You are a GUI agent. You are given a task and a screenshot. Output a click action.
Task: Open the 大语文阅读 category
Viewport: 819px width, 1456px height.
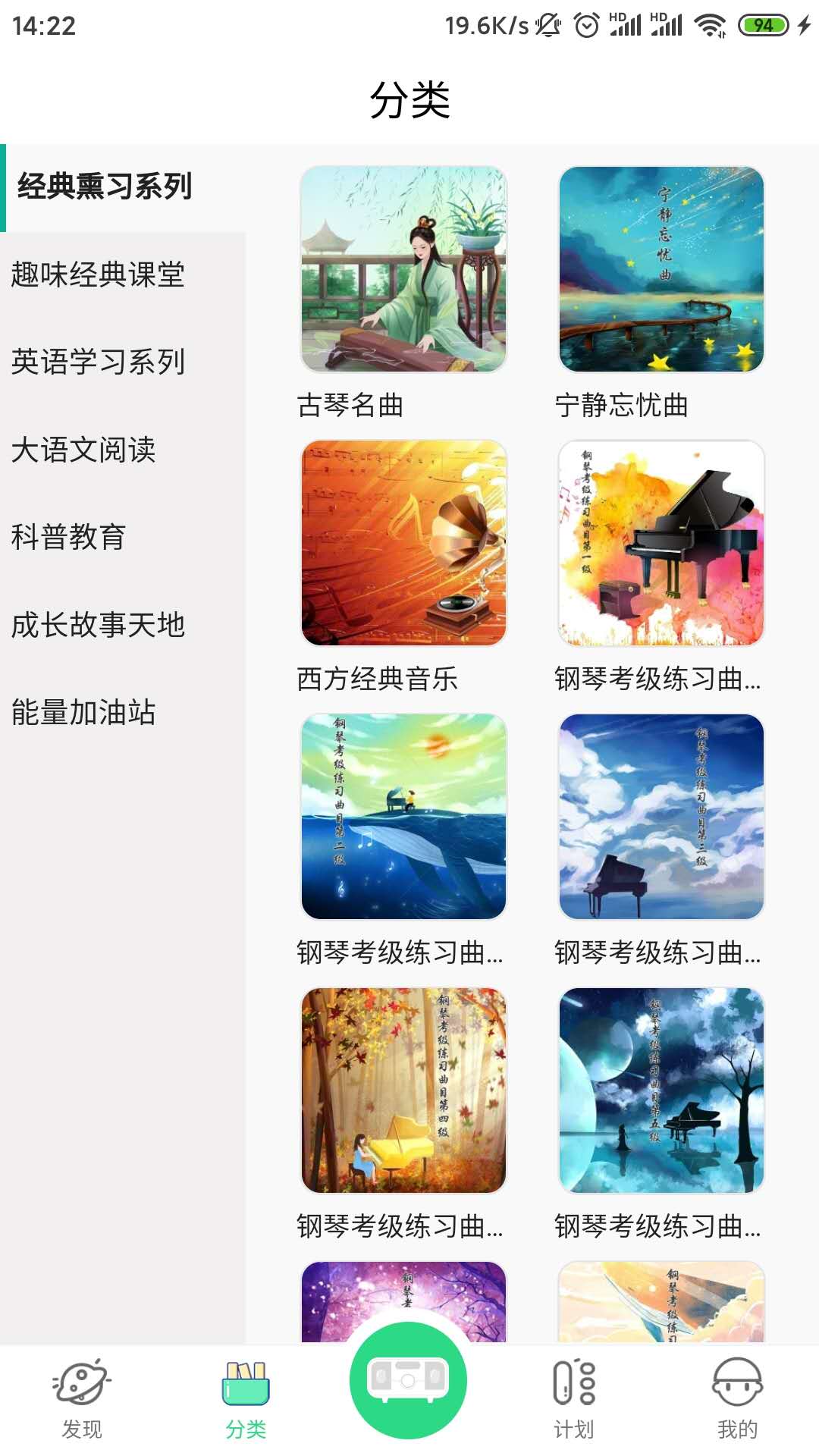83,450
